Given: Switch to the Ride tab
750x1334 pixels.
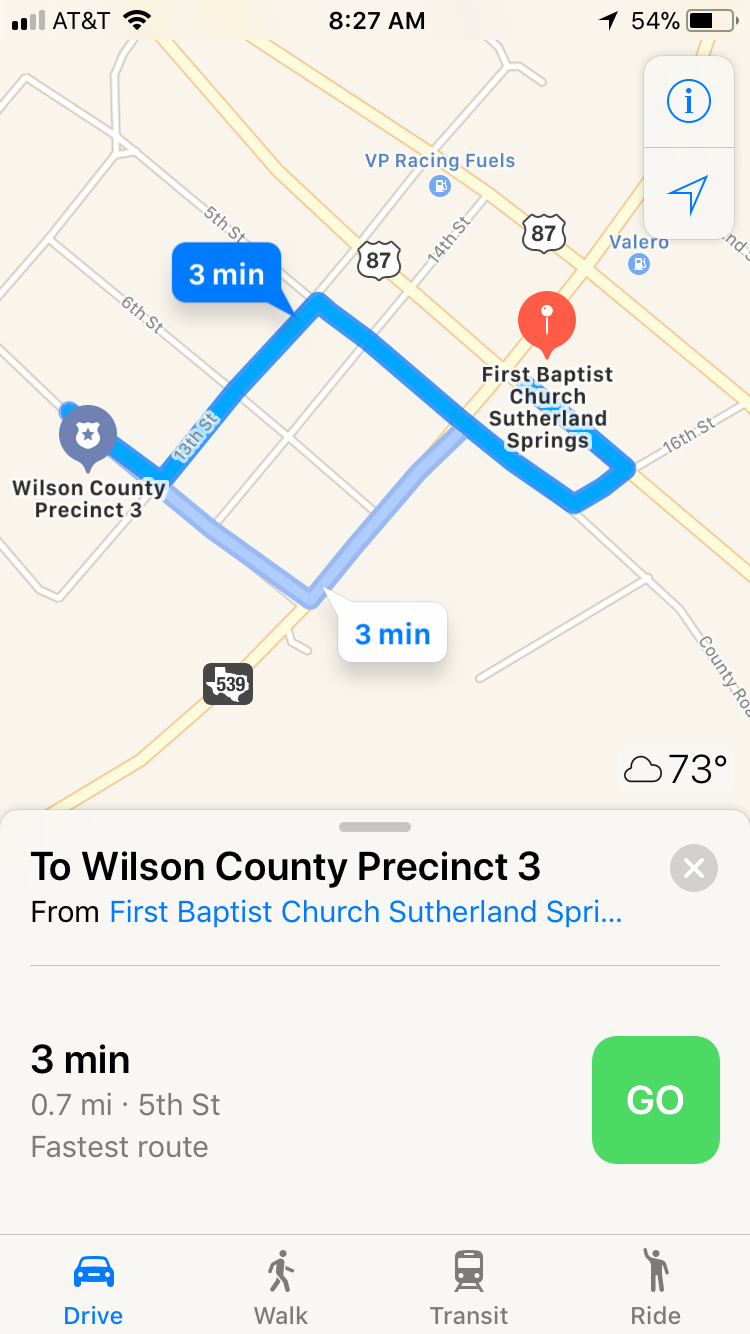Looking at the screenshot, I should 655,1287.
